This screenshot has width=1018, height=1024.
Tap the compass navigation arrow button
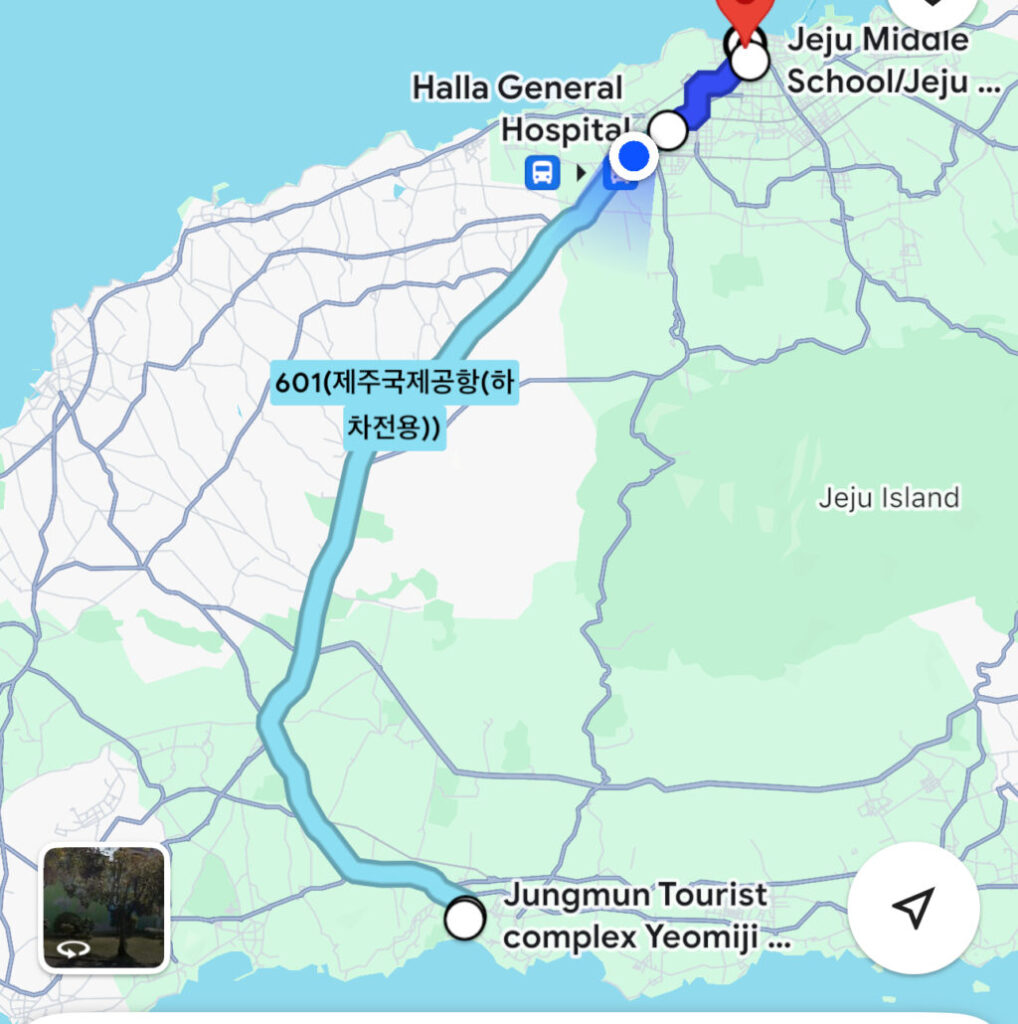913,907
